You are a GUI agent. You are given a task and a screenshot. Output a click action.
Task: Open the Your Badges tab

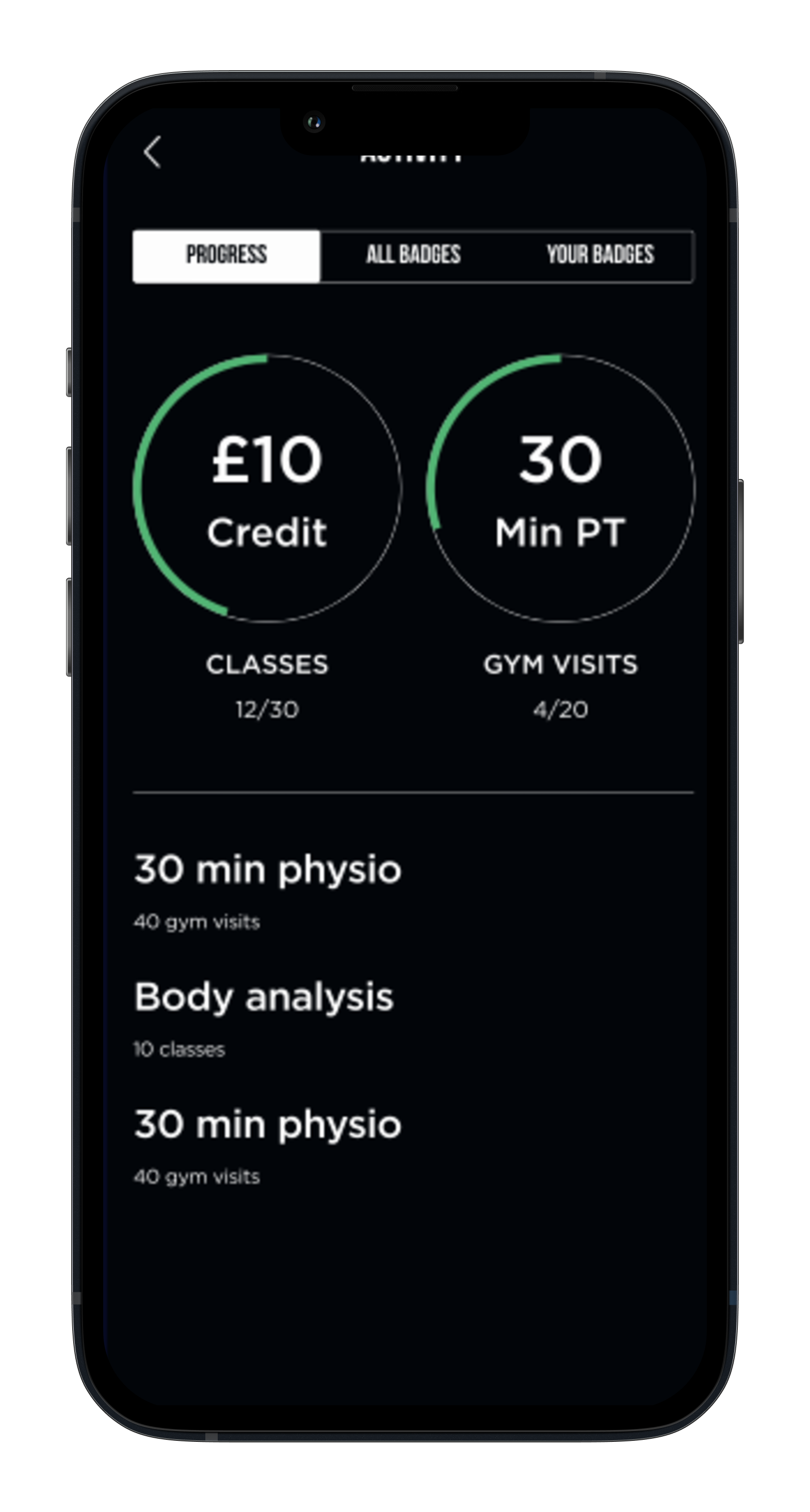[x=600, y=256]
